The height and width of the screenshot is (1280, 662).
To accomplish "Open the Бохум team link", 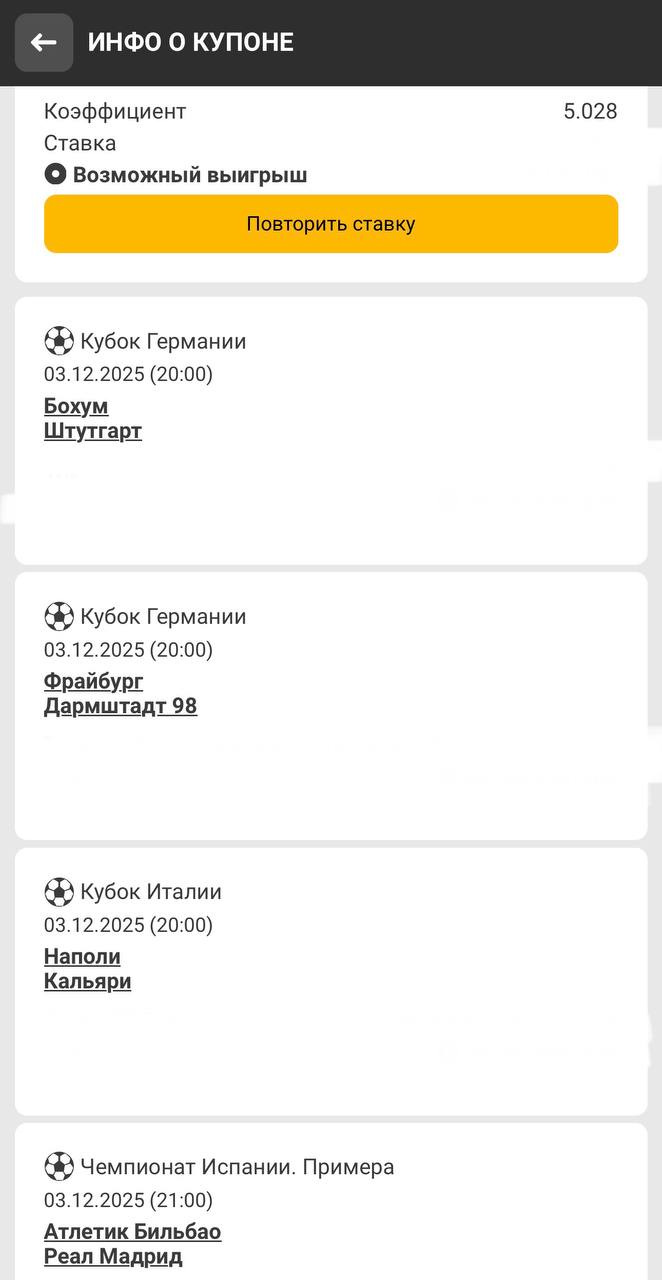I will [76, 406].
